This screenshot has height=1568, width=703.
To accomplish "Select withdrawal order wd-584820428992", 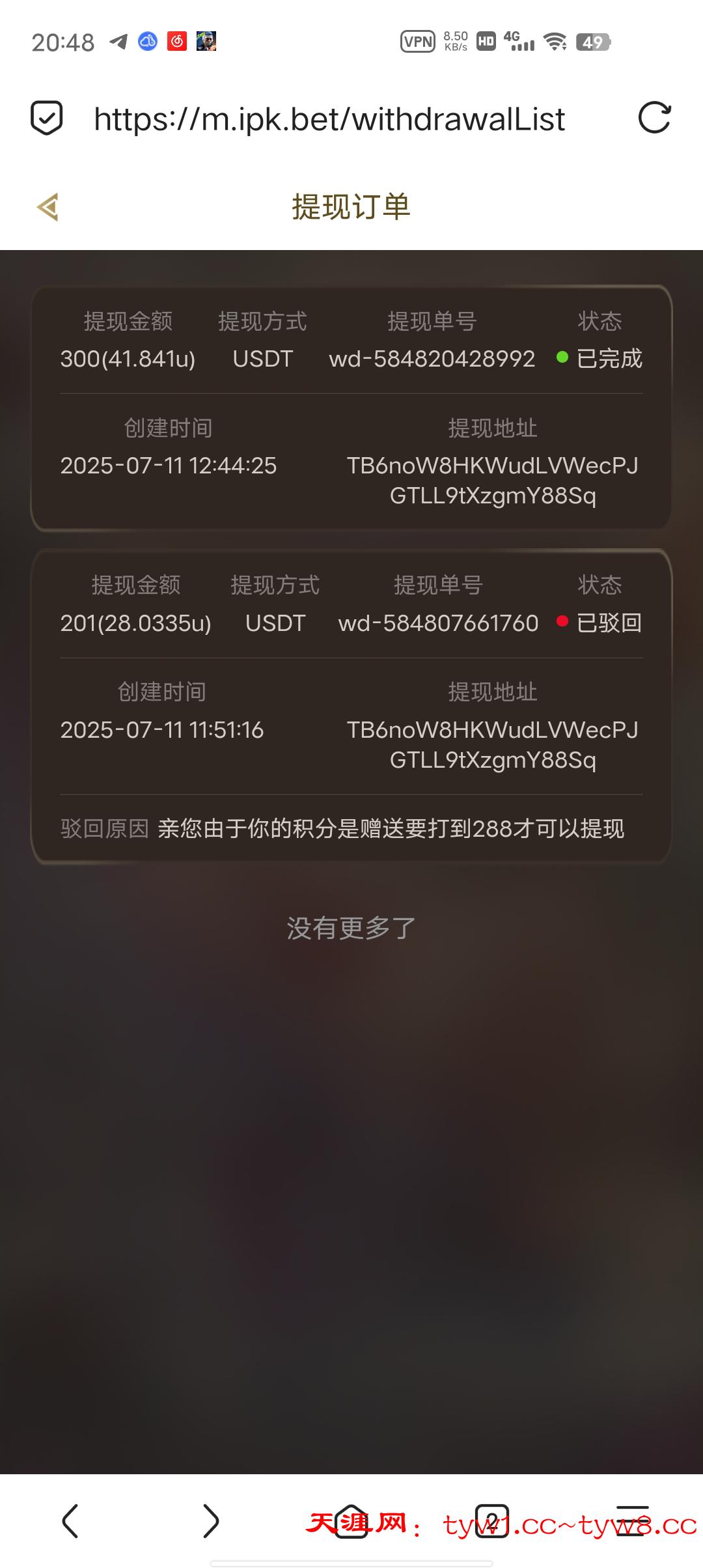I will point(432,357).
